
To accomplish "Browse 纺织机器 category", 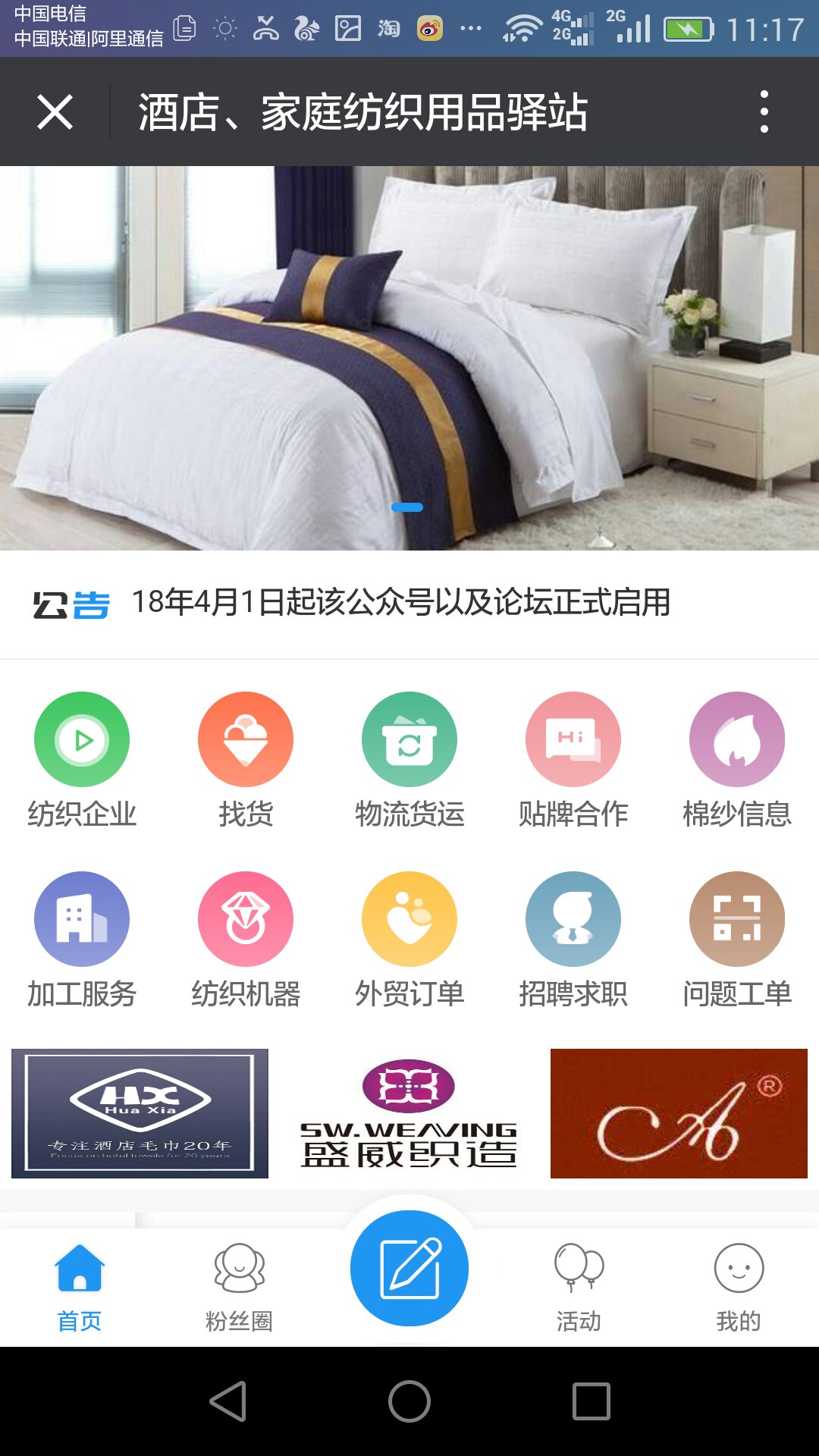I will click(246, 939).
